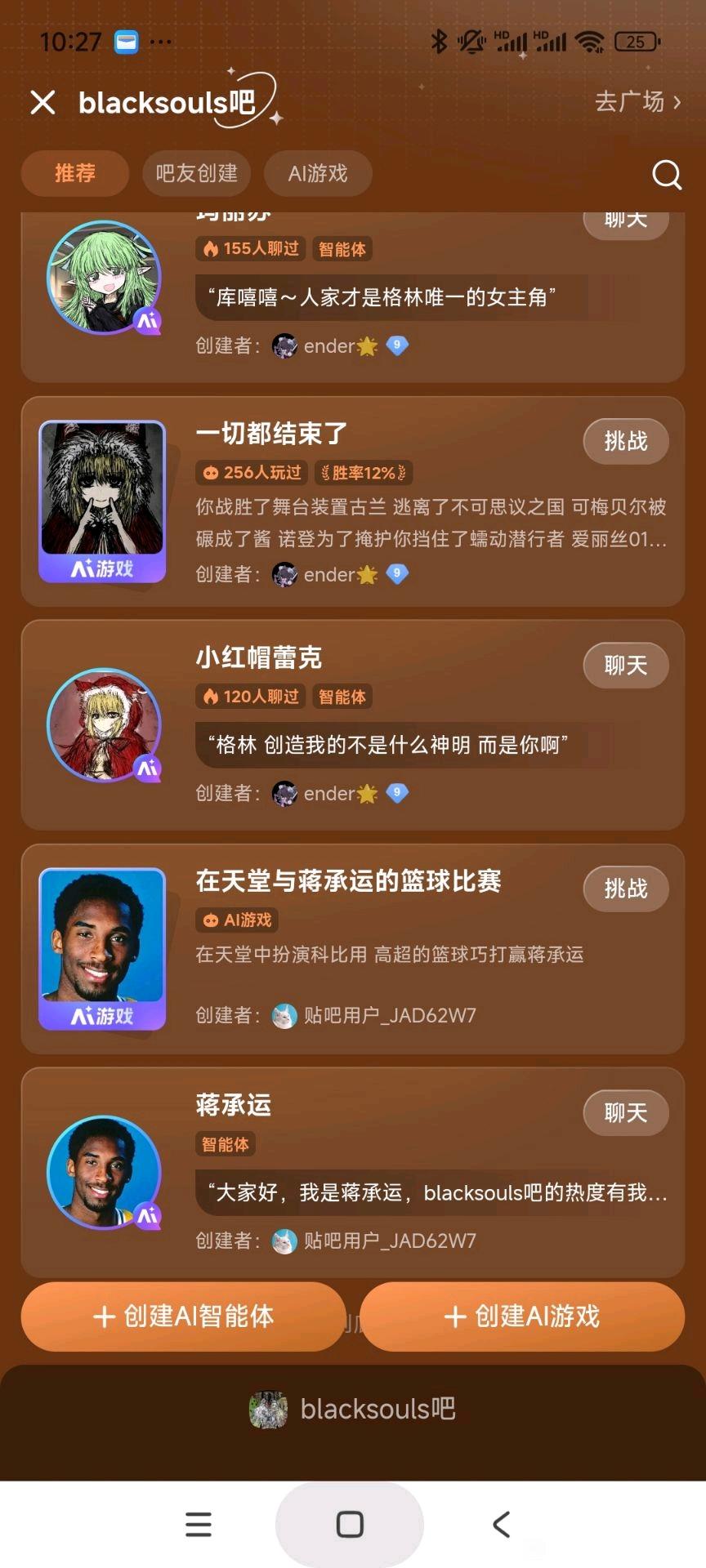Open the search icon
Viewport: 706px width, 1568px height.
tap(666, 174)
